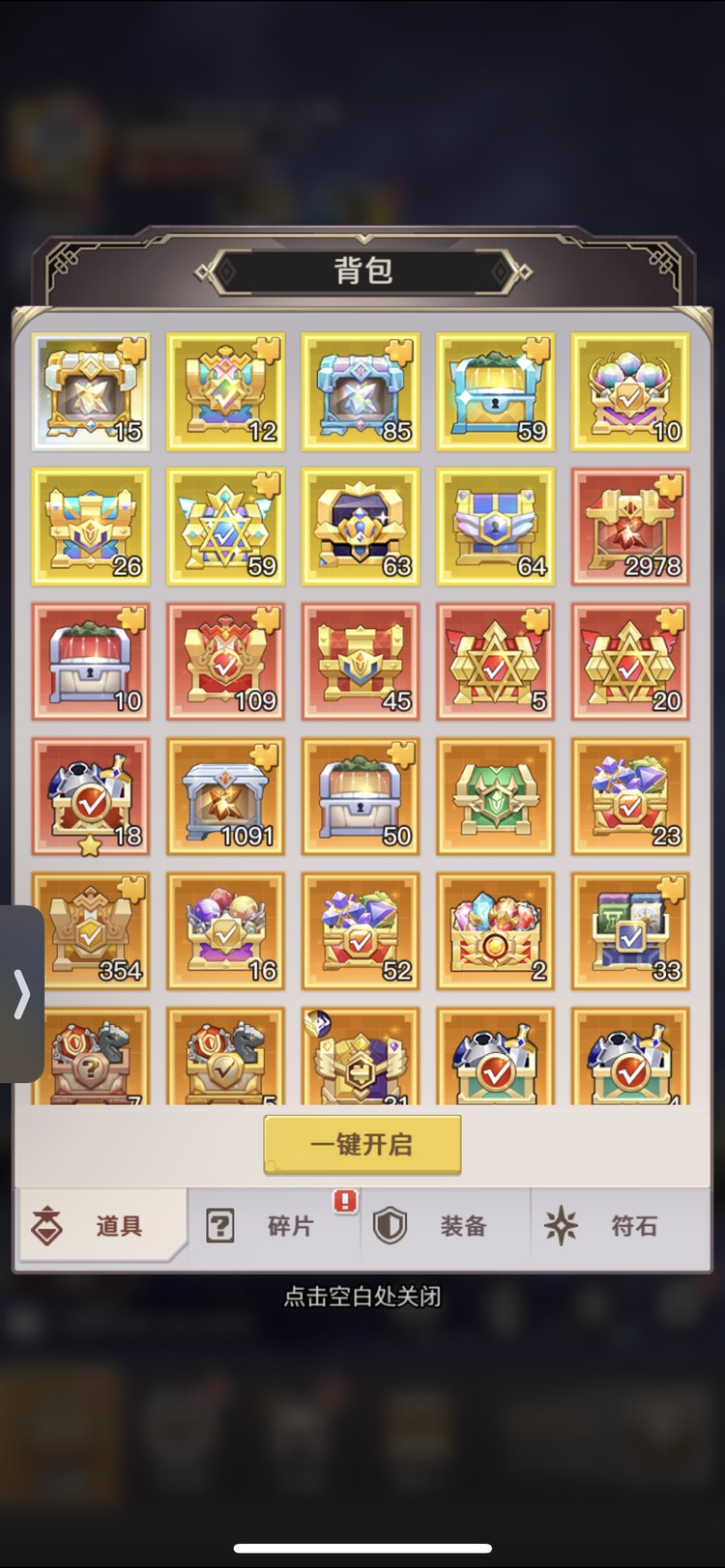Tap the chest item with count 85
Viewport: 725px width, 1568px height.
coord(361,392)
